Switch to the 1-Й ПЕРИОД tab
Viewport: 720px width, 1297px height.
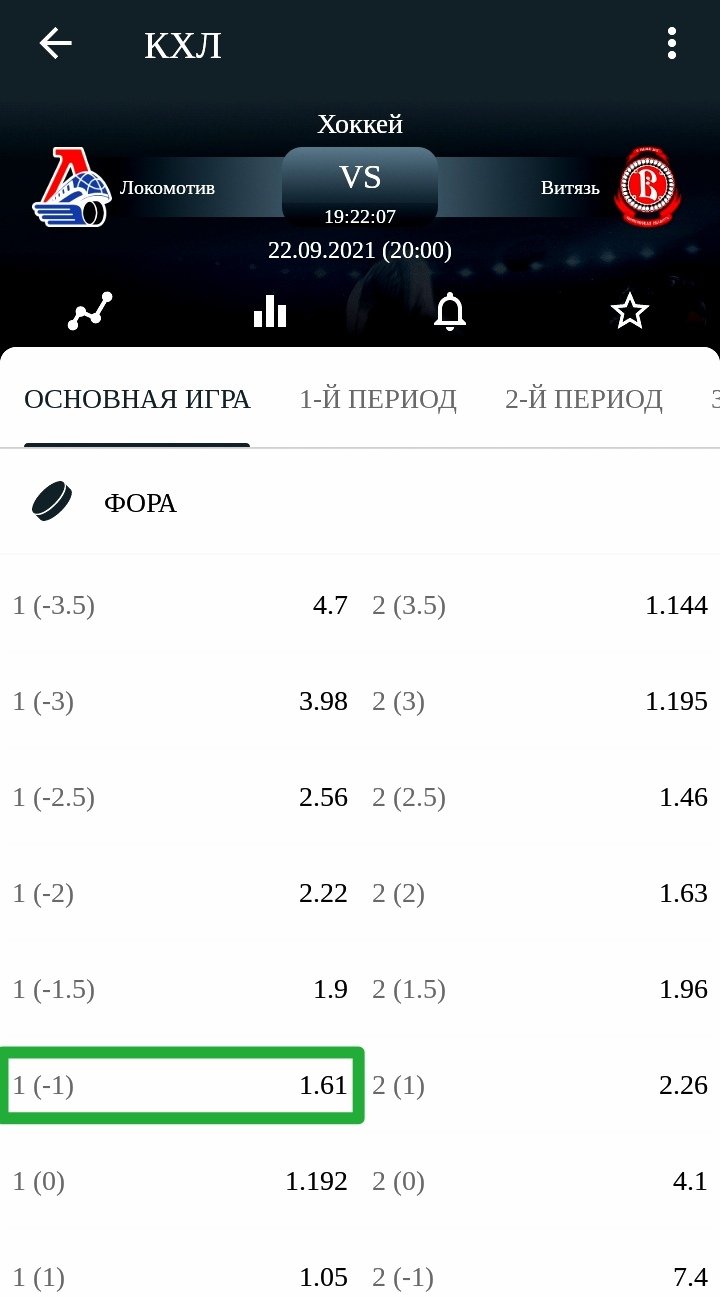[378, 400]
